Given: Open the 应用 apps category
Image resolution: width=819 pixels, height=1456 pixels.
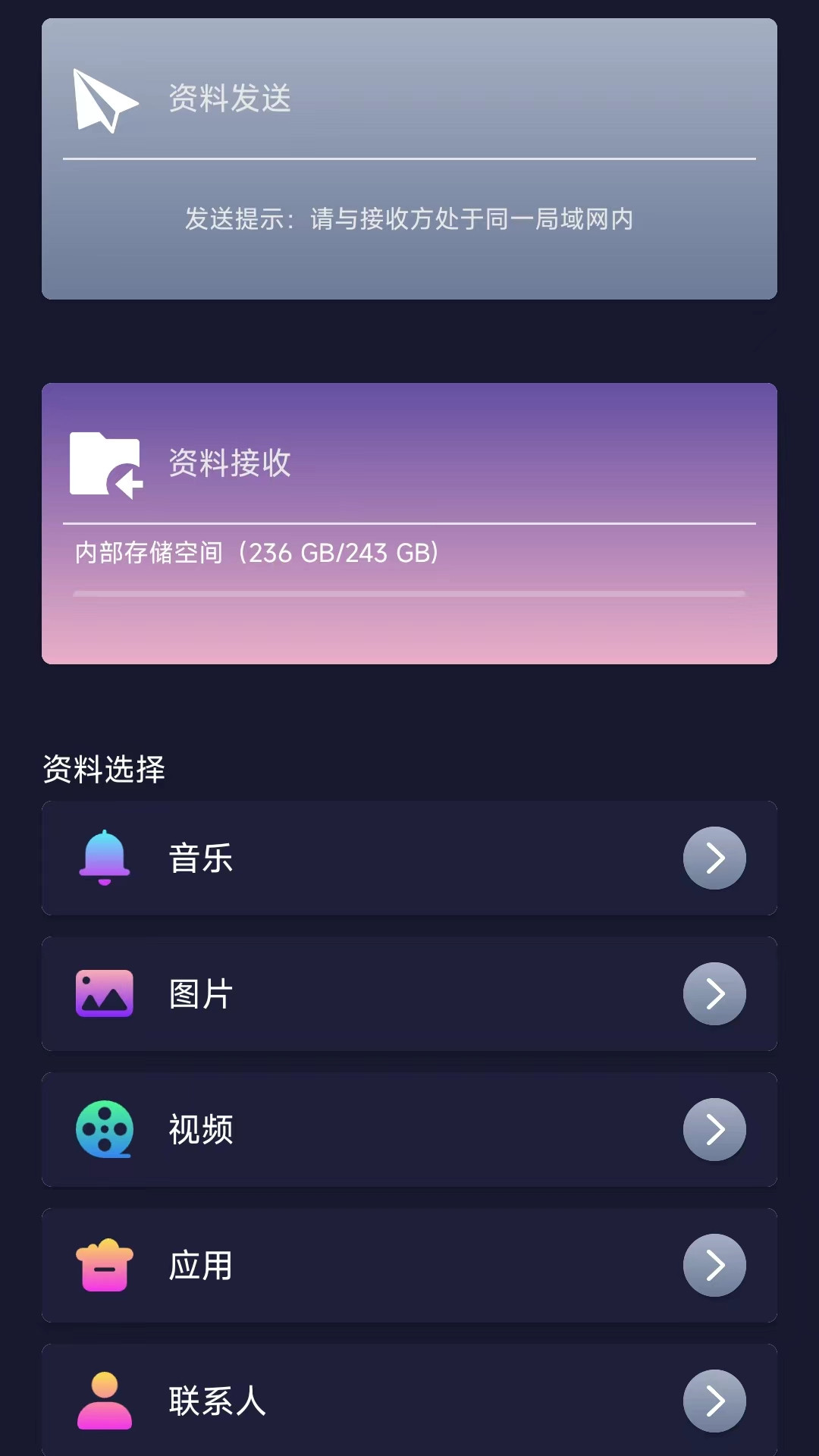Looking at the screenshot, I should 409,1266.
